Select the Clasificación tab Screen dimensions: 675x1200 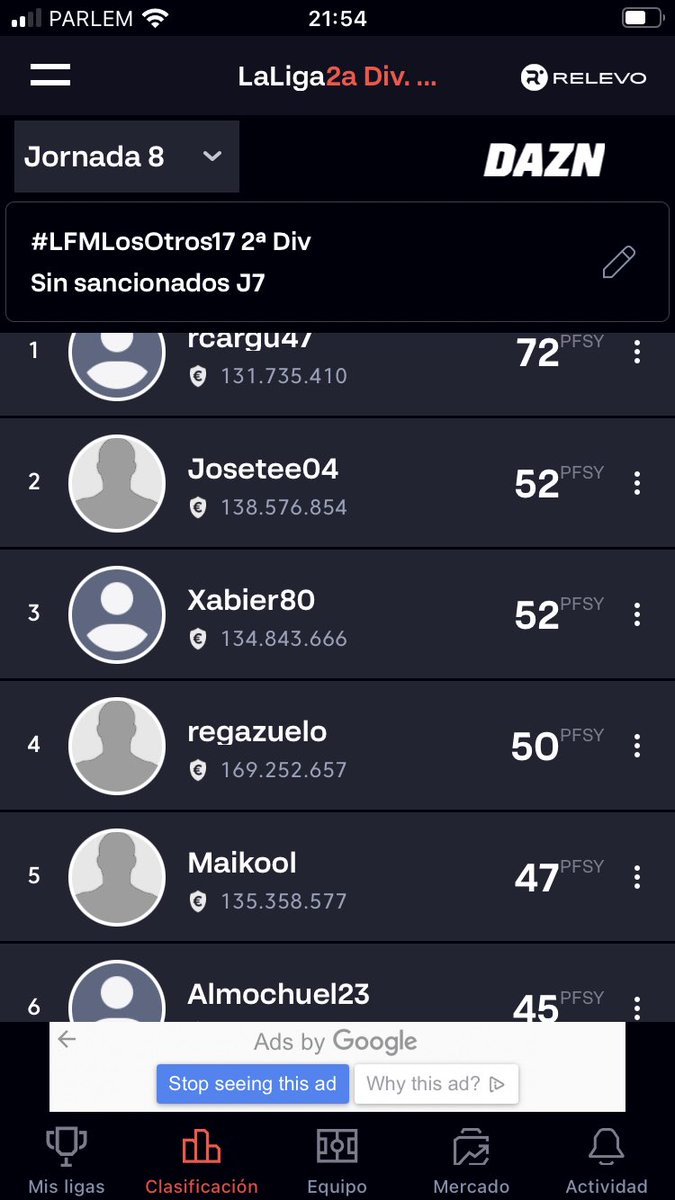point(201,1160)
